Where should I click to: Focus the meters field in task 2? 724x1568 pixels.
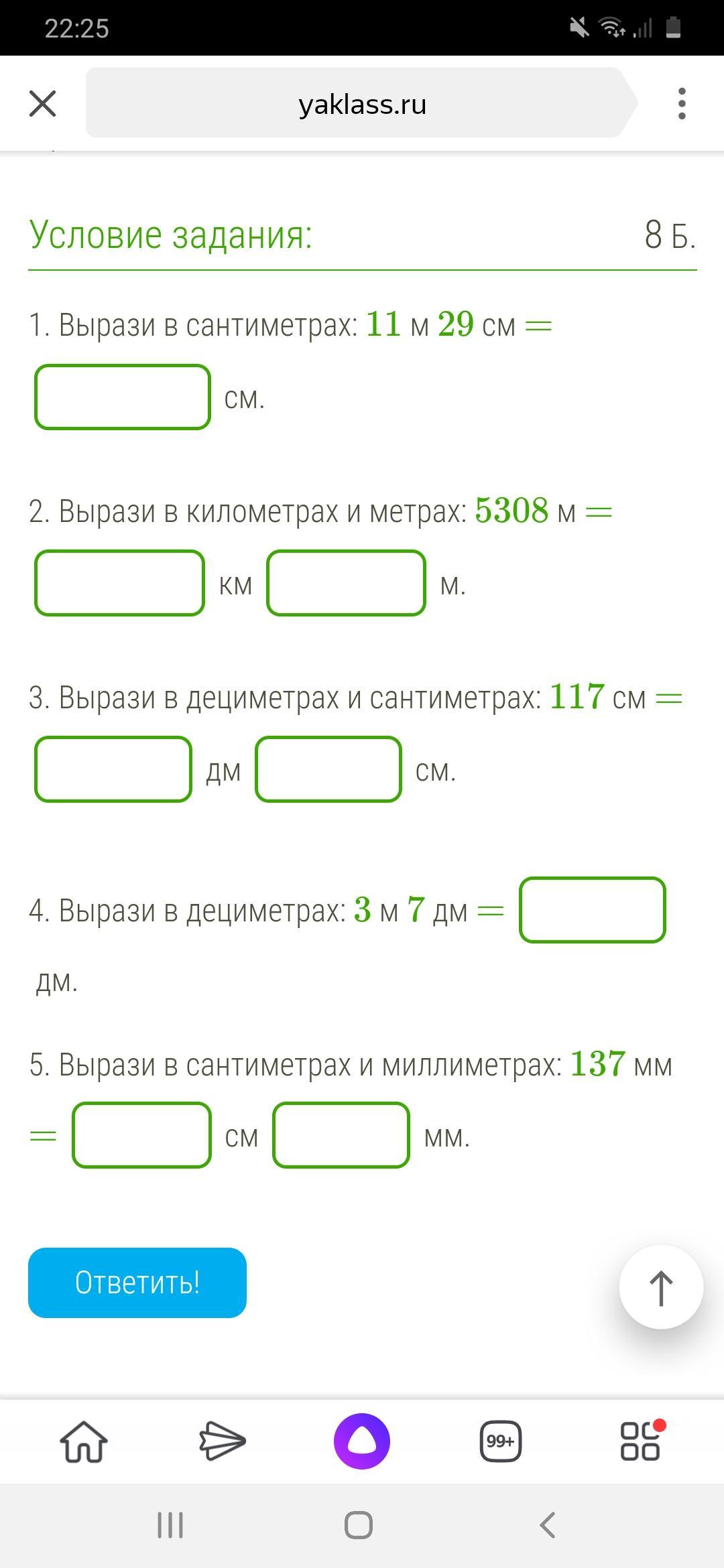coord(346,583)
